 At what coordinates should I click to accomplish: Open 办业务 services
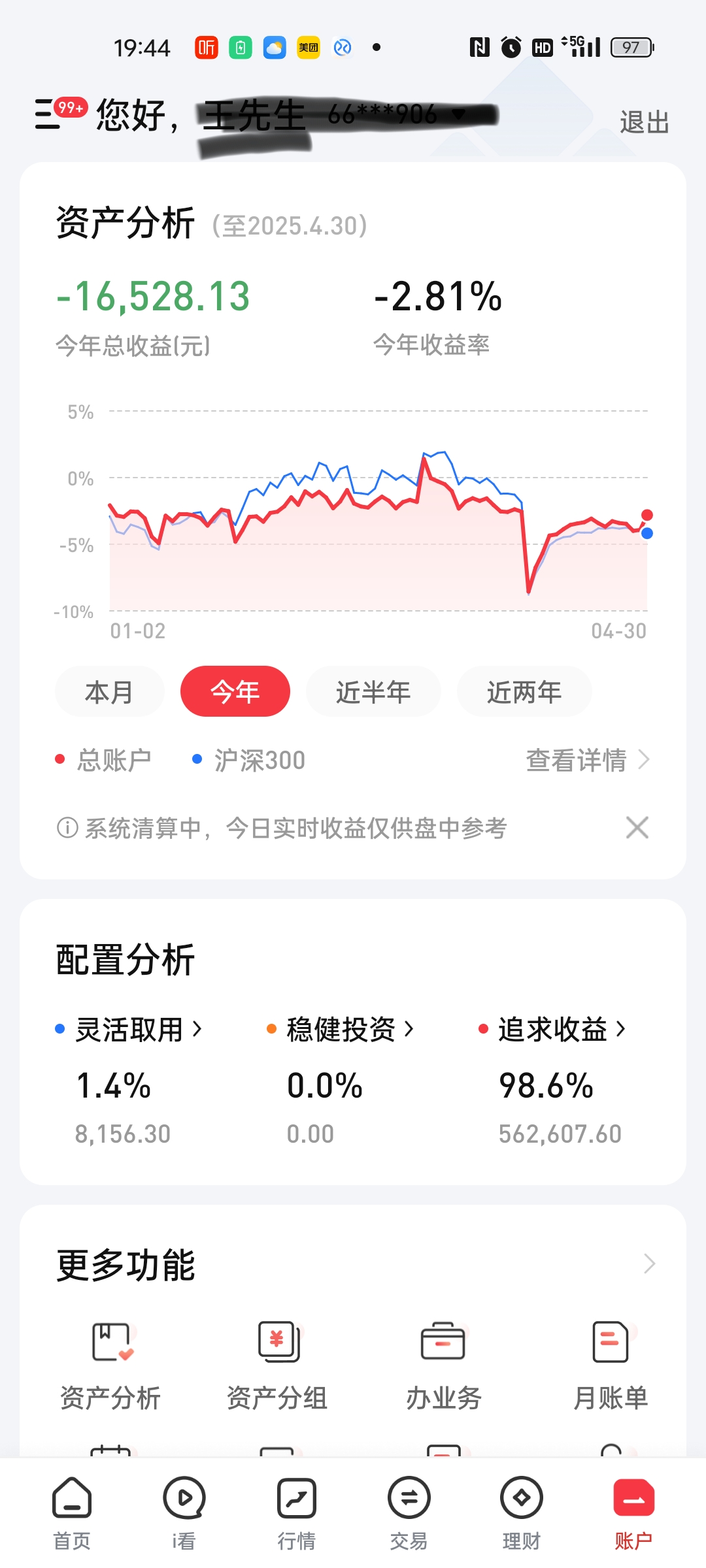coord(444,1364)
